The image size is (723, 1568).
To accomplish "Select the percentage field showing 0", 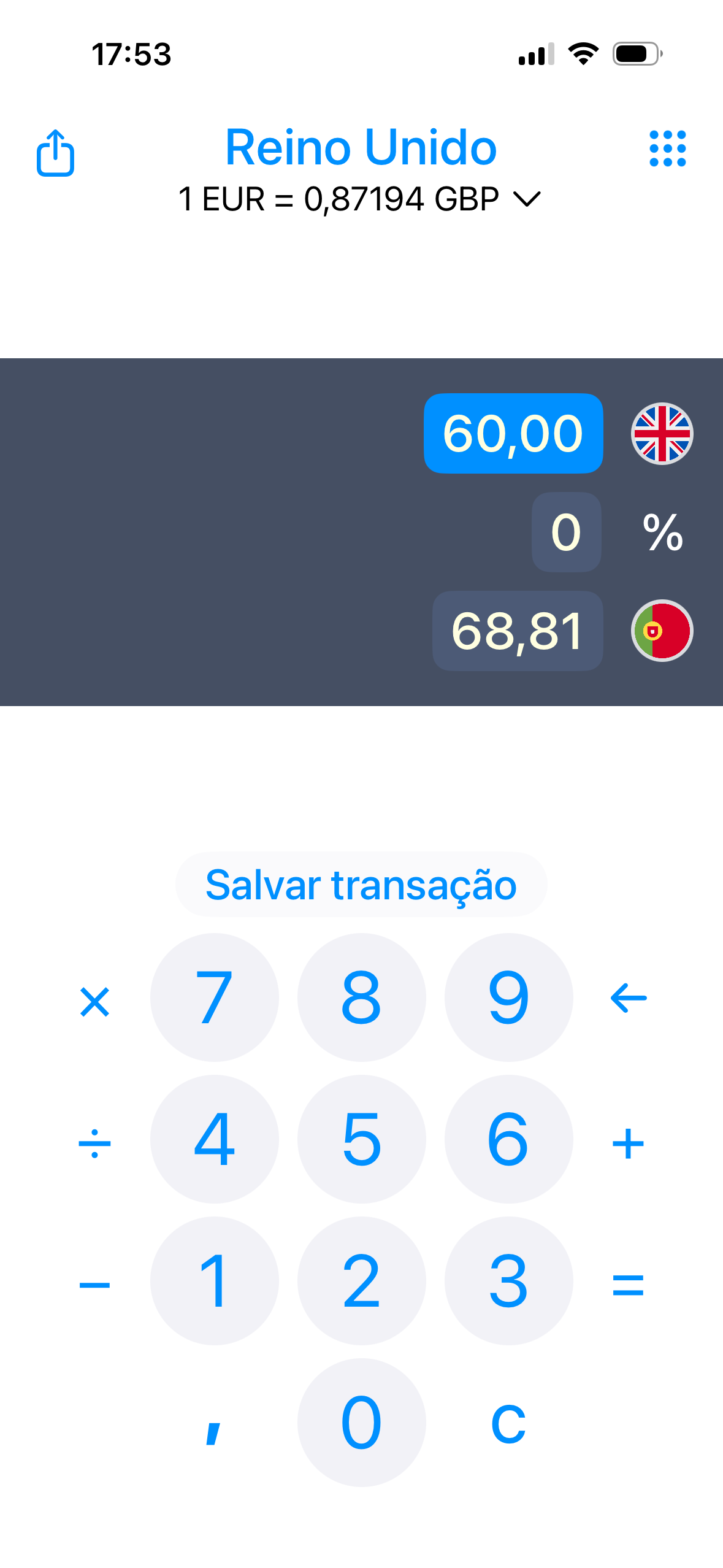I will 565,532.
